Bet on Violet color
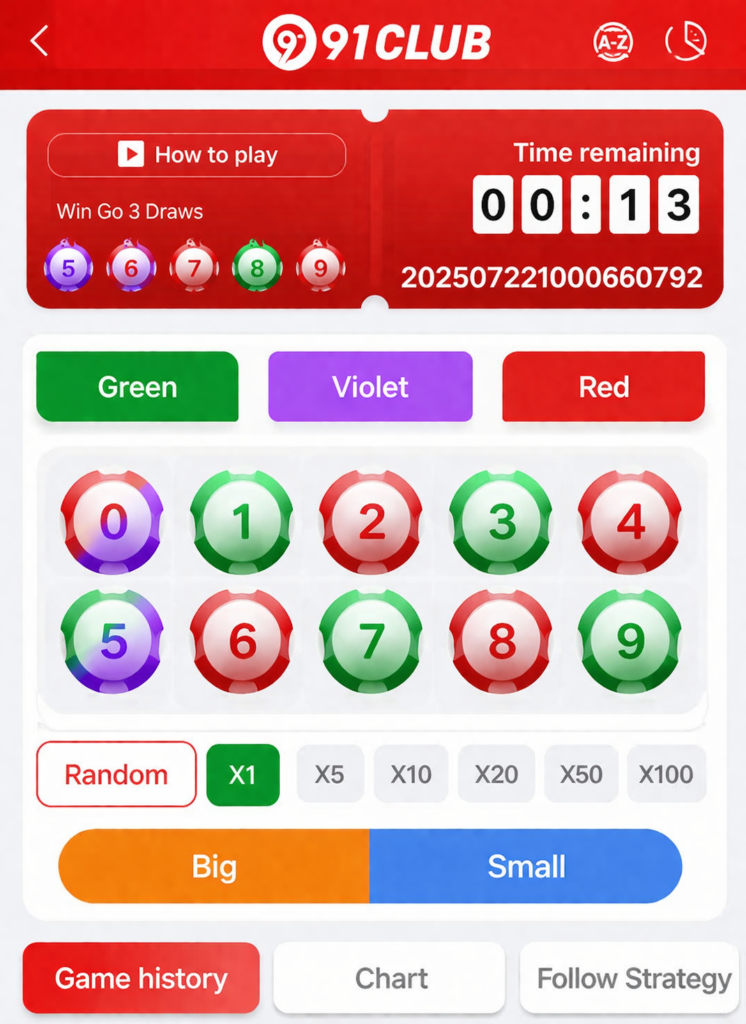Image resolution: width=746 pixels, height=1024 pixels. click(x=370, y=387)
